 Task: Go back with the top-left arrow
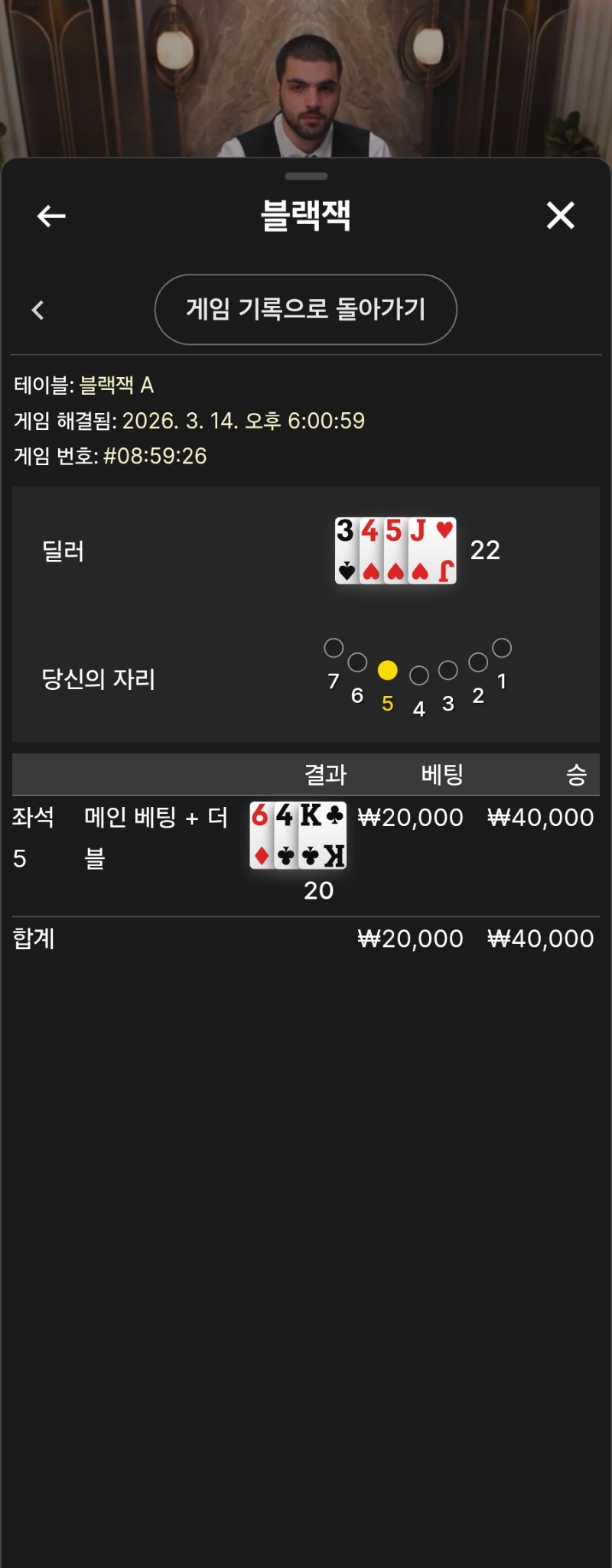51,216
